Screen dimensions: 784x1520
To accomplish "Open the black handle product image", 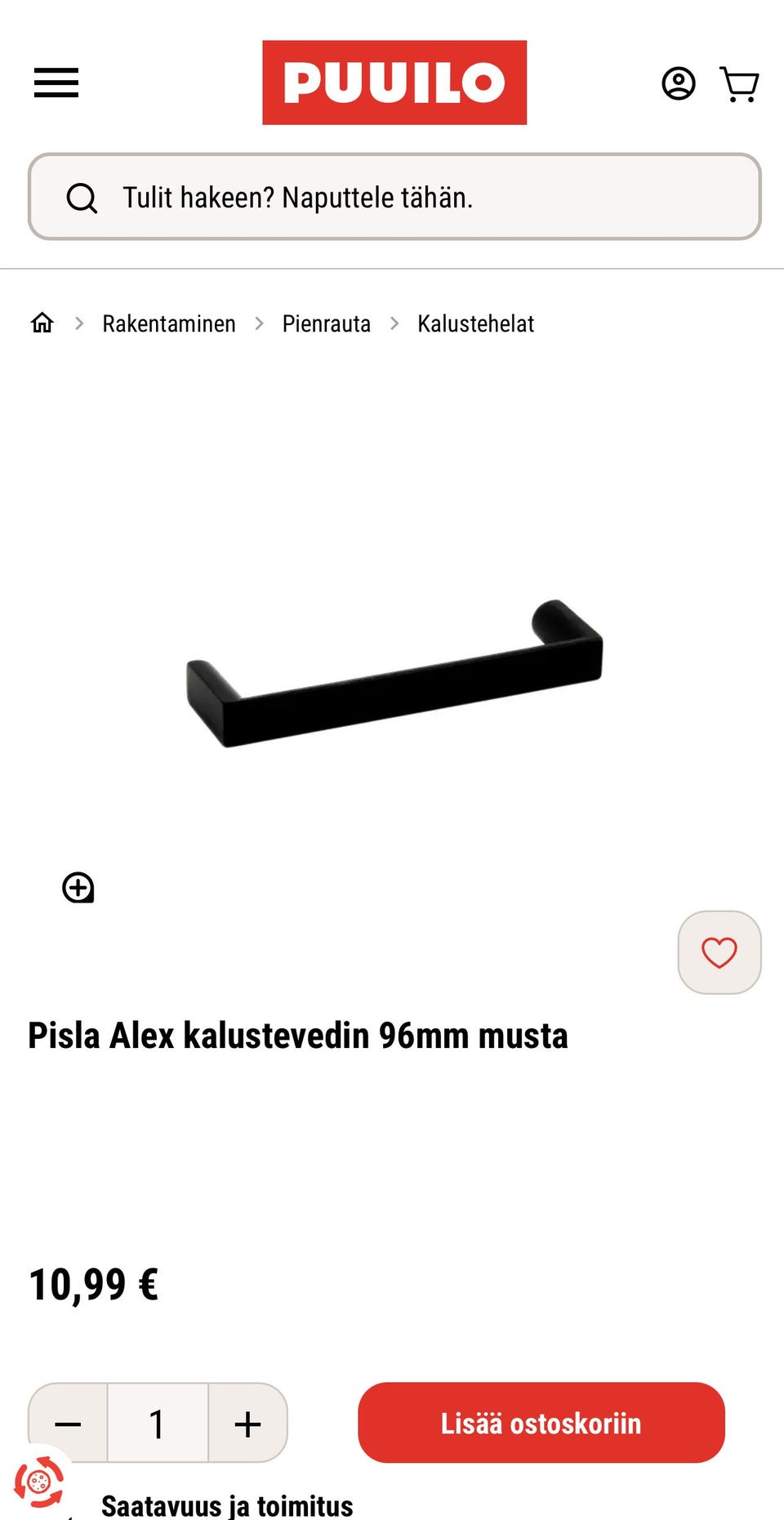I will (x=394, y=674).
